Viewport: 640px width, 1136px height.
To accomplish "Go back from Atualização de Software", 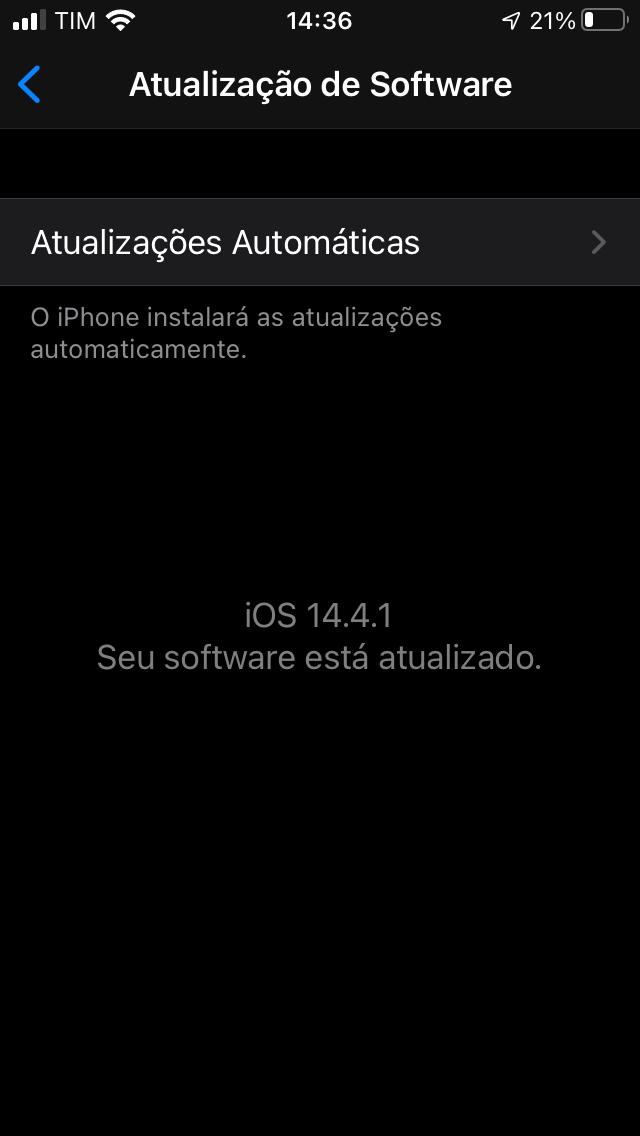I will (30, 85).
